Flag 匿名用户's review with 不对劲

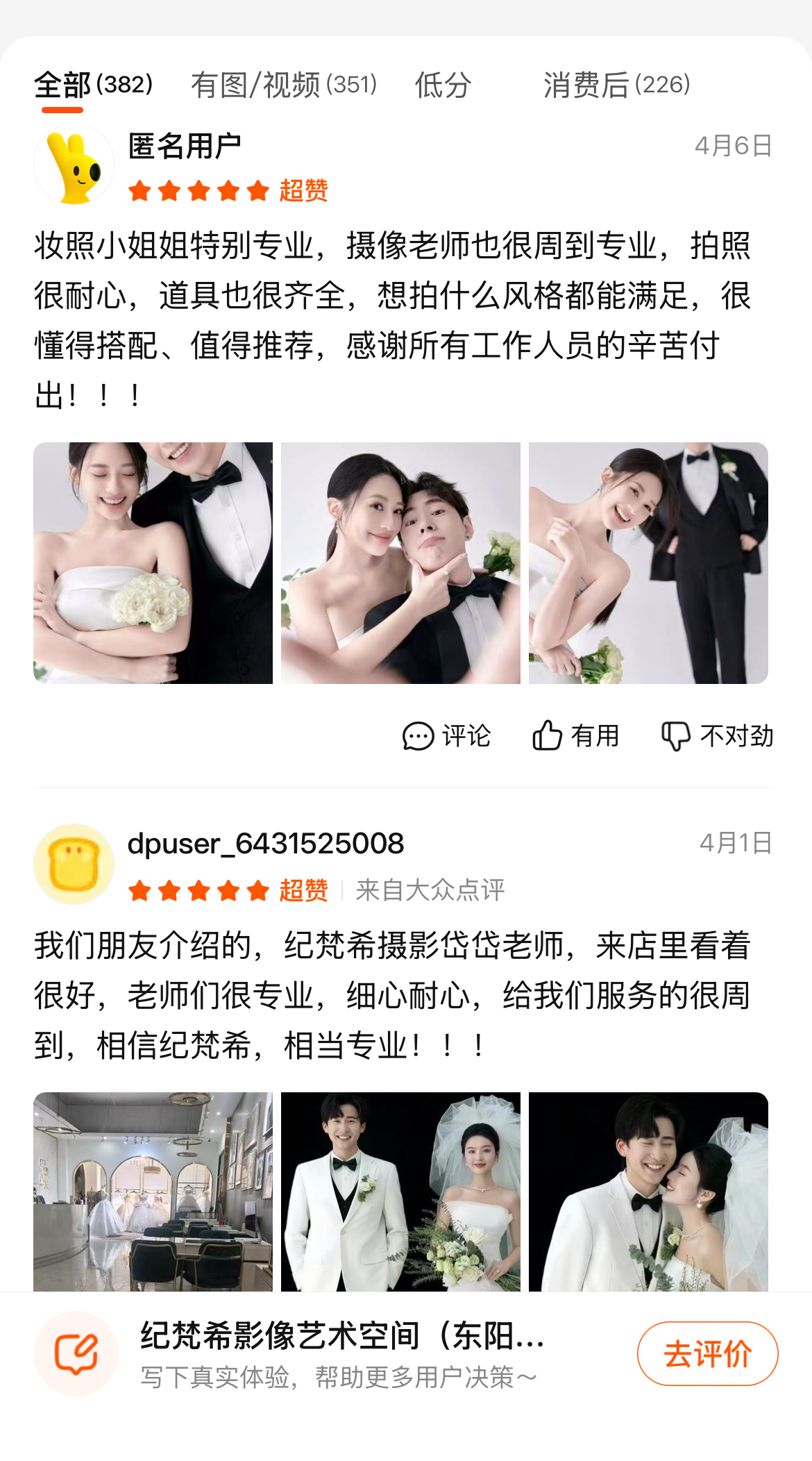(717, 736)
